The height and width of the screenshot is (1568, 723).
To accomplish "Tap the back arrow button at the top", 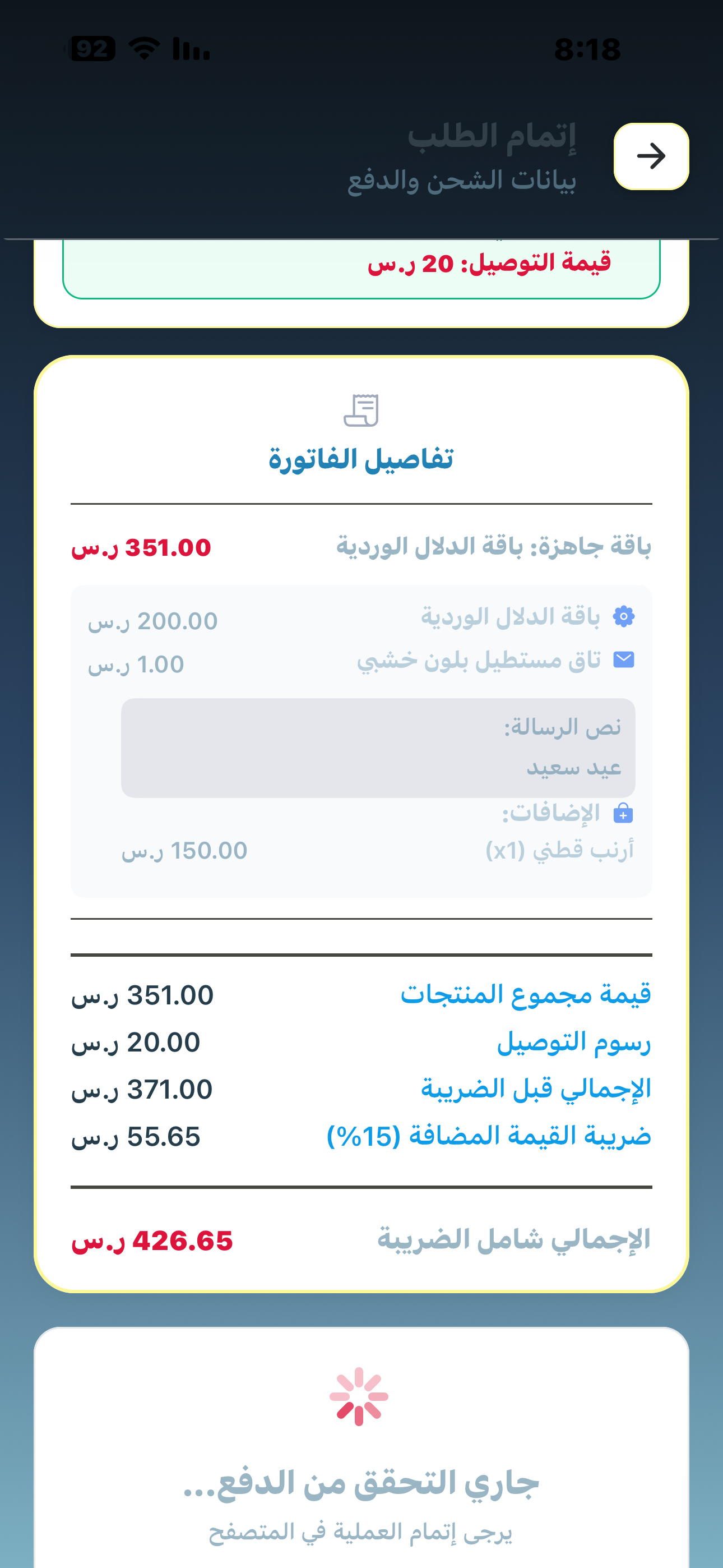I will (652, 156).
